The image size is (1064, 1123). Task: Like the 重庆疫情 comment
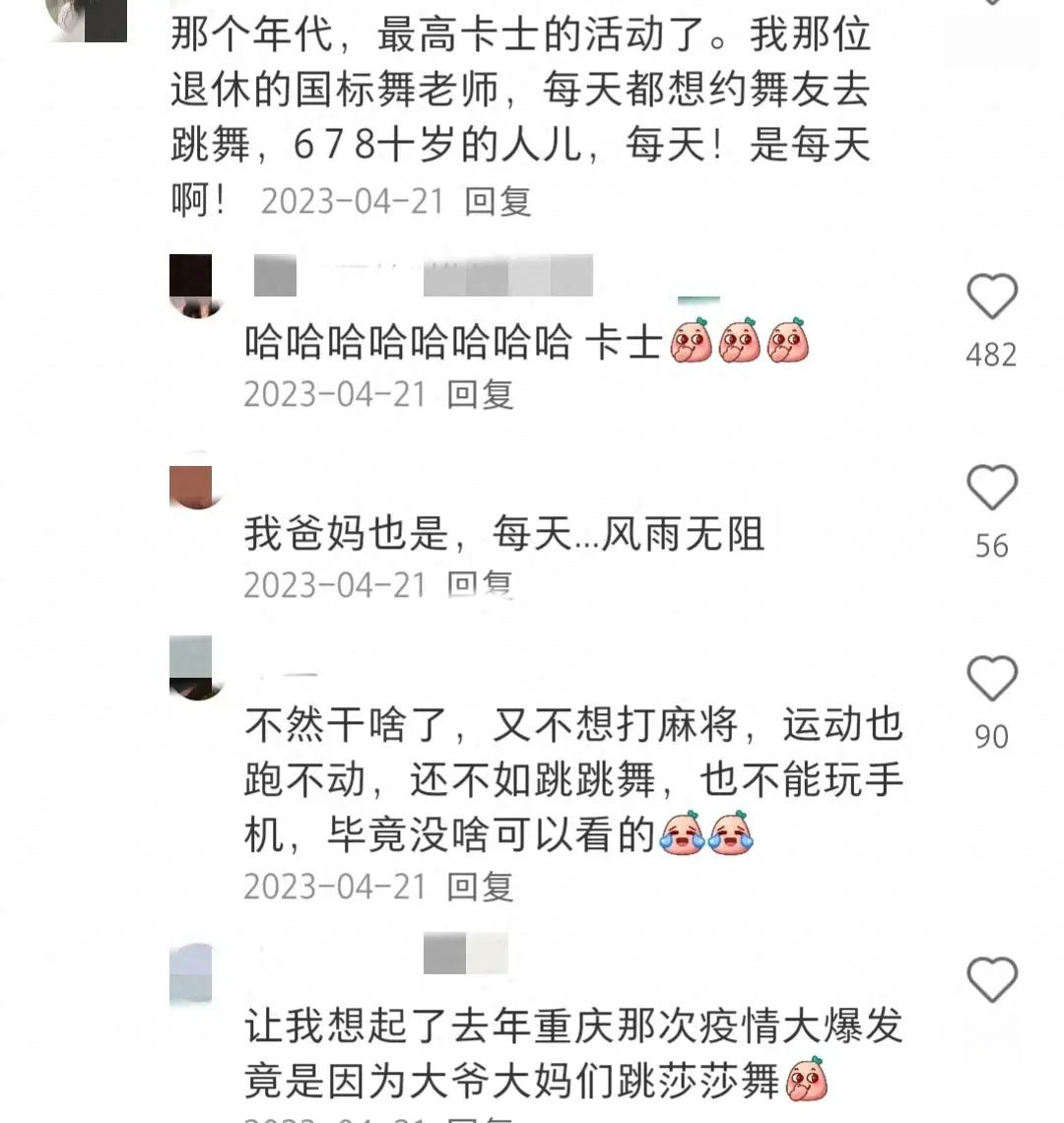pos(991,978)
